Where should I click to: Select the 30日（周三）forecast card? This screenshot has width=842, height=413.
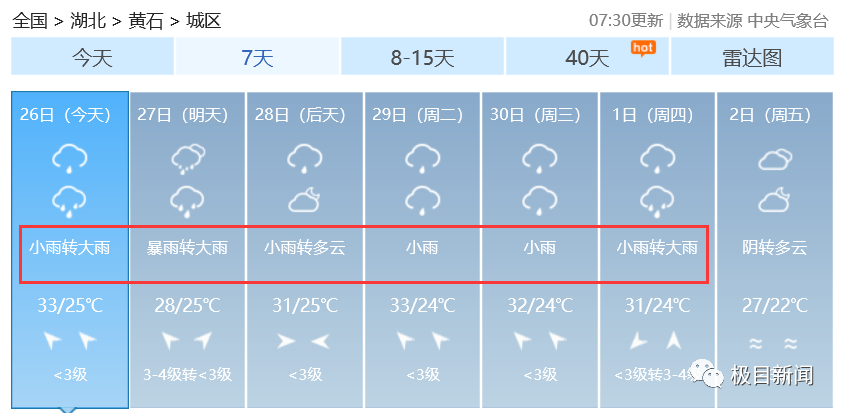(x=539, y=250)
